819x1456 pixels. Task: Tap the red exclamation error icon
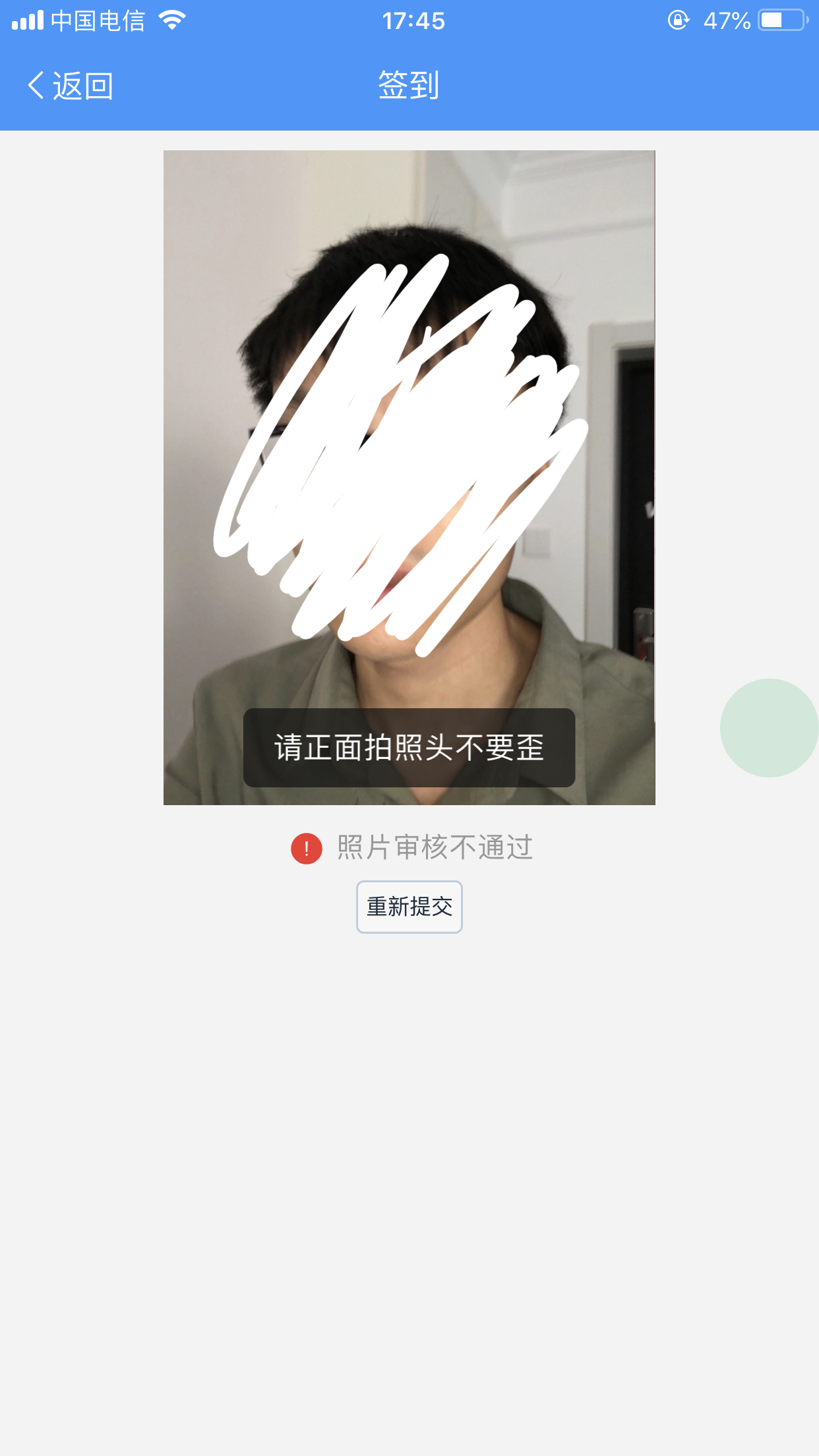coord(305,849)
